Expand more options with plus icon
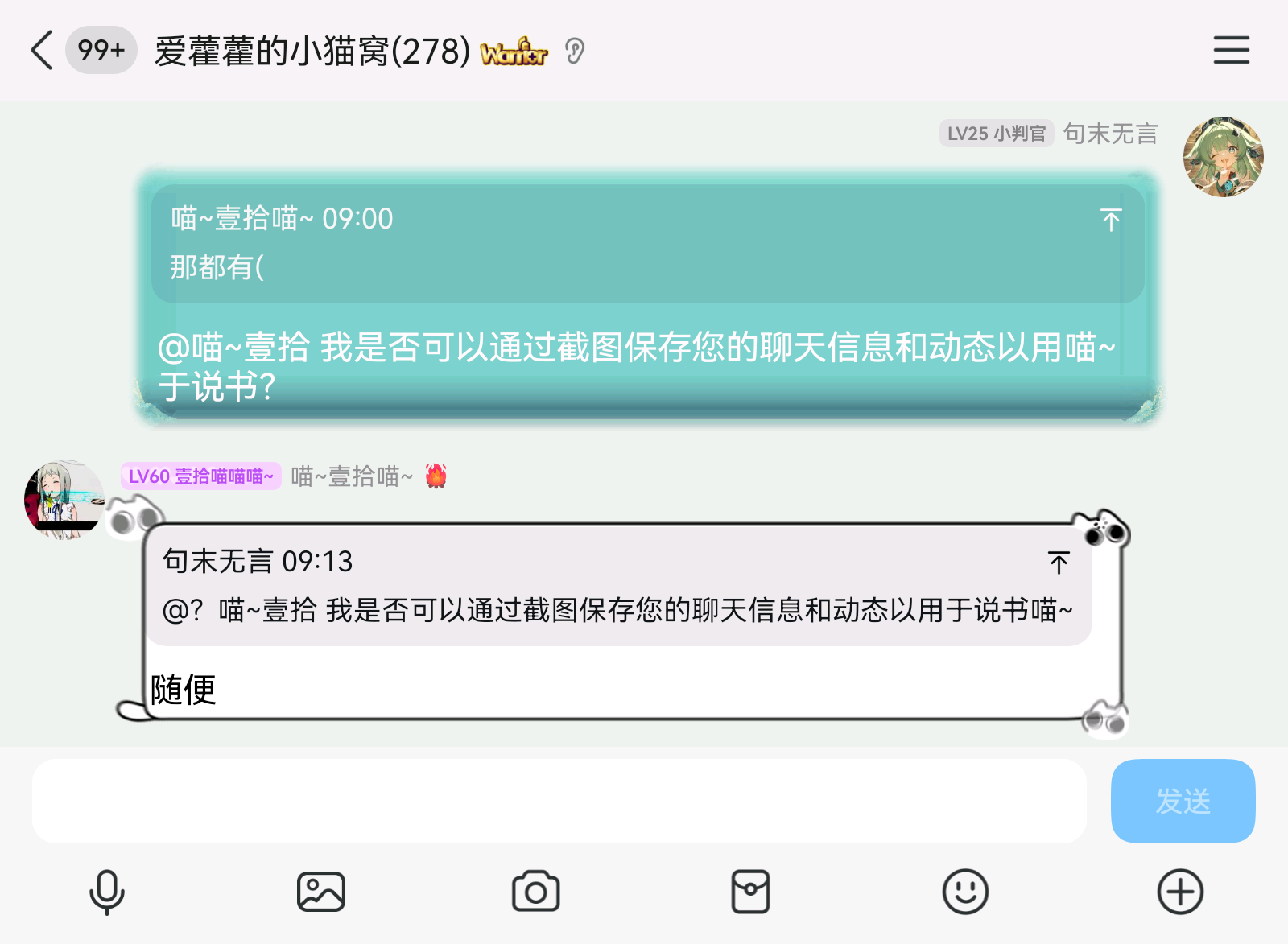Image resolution: width=1288 pixels, height=944 pixels. coord(1180,892)
